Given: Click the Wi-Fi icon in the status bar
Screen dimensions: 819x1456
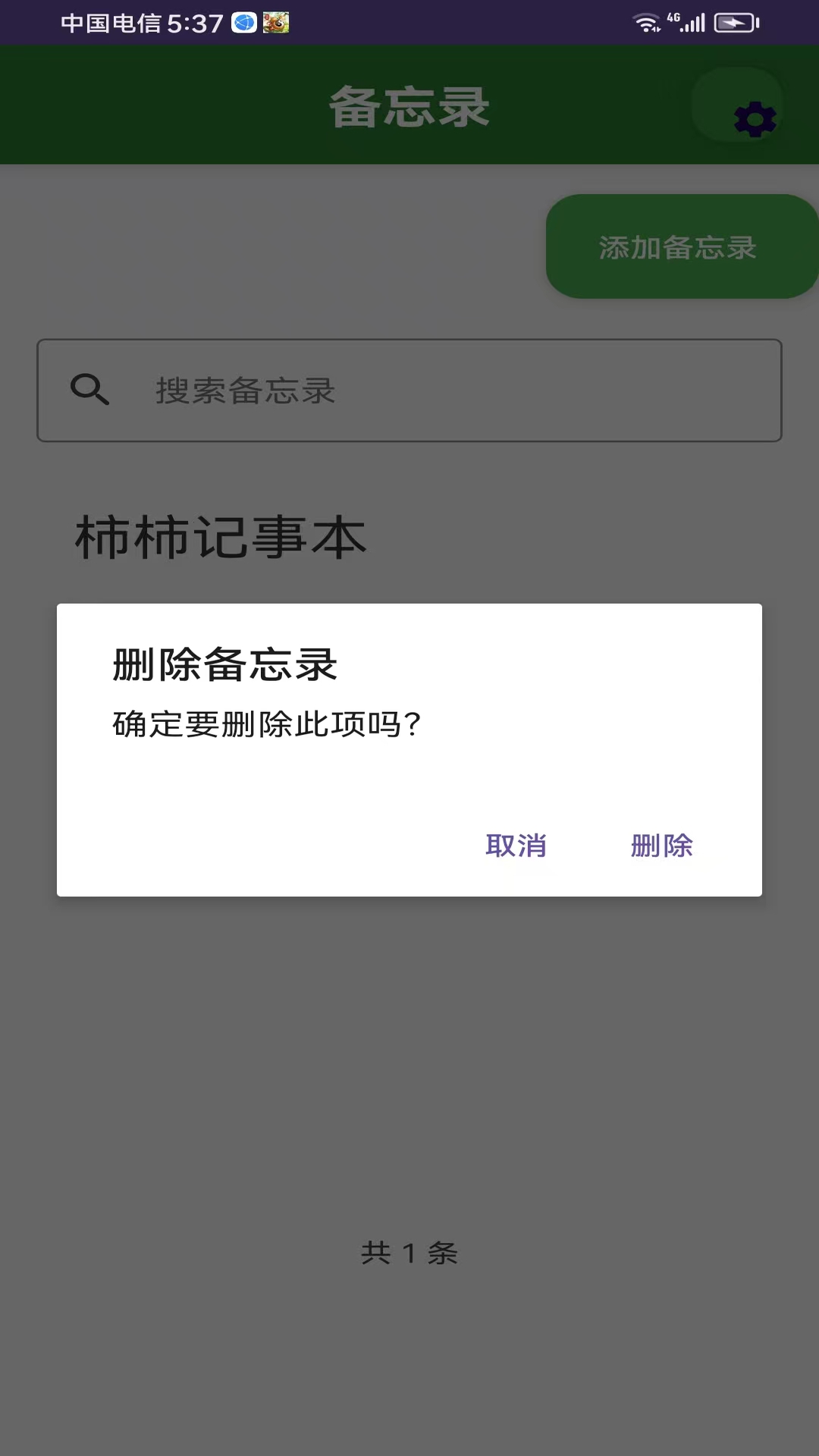Looking at the screenshot, I should point(645,23).
